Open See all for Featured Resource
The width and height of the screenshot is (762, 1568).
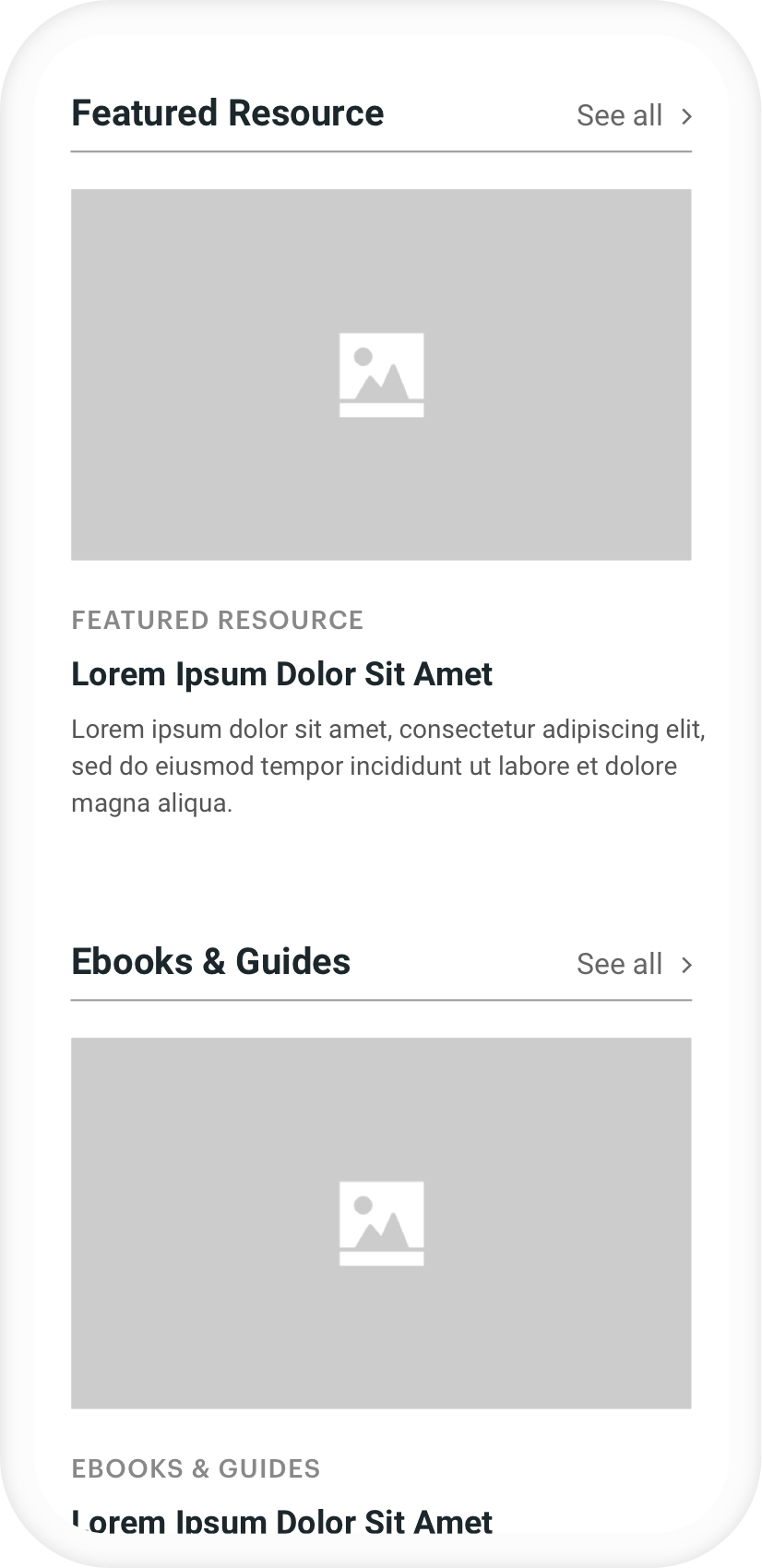pyautogui.click(x=633, y=116)
